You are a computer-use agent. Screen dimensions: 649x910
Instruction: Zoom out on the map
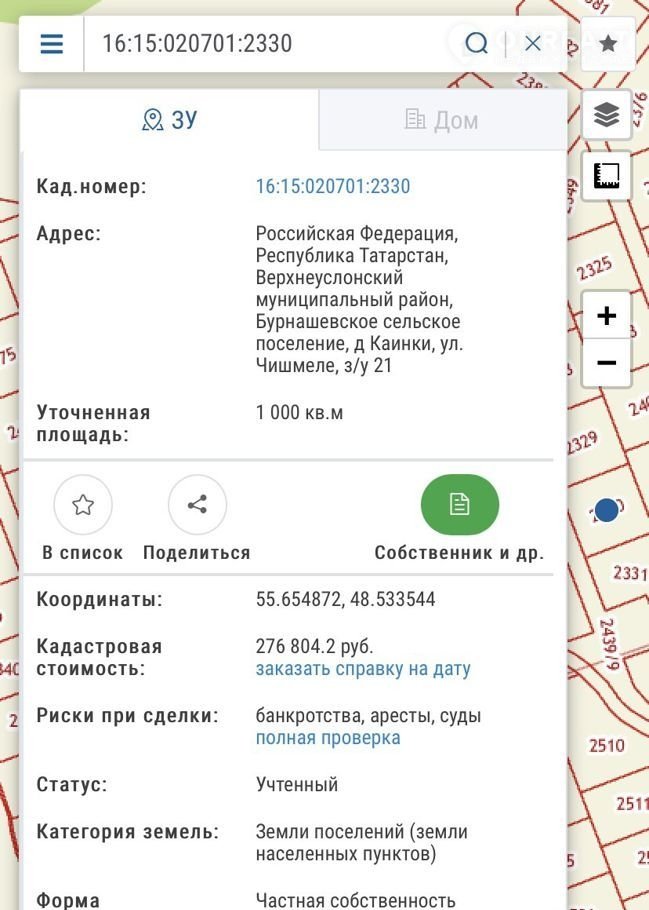pyautogui.click(x=607, y=363)
